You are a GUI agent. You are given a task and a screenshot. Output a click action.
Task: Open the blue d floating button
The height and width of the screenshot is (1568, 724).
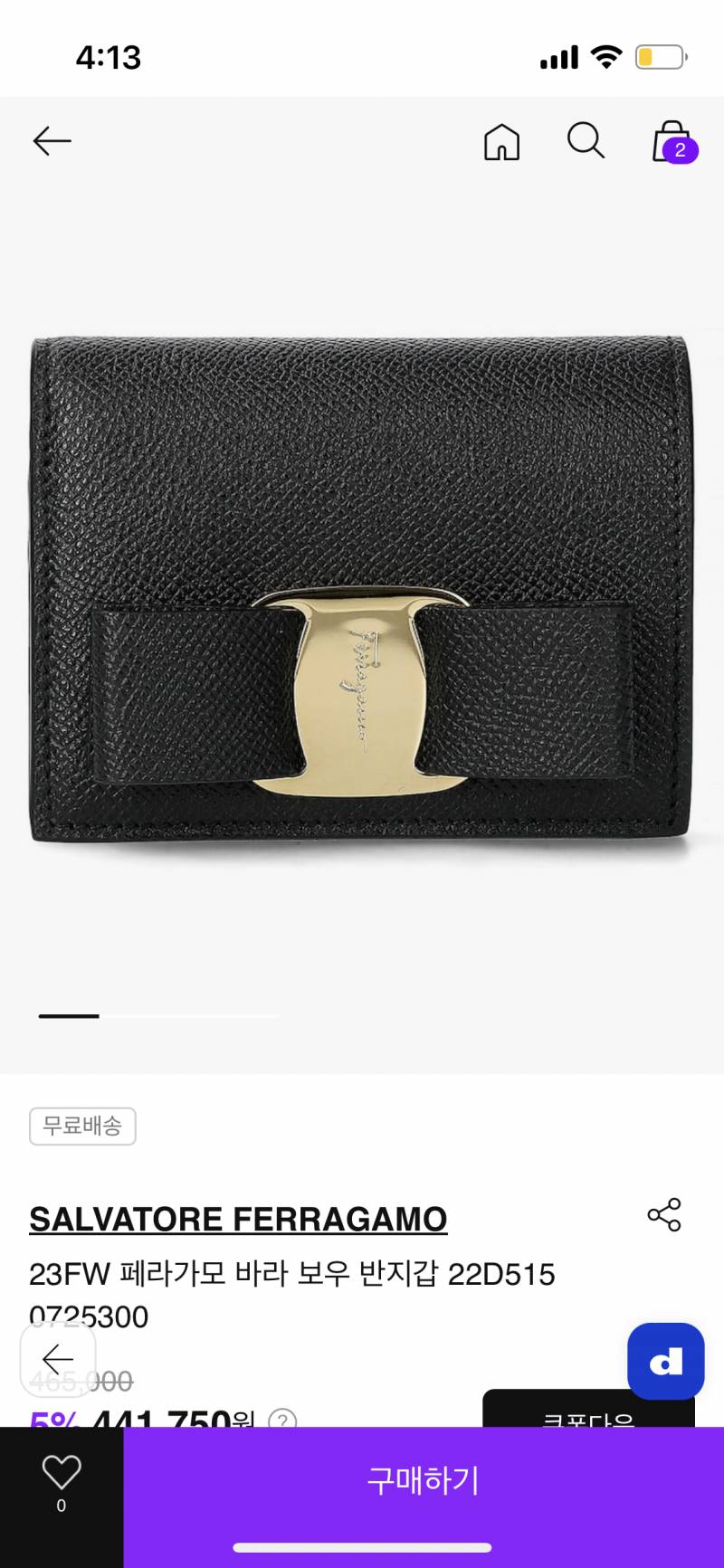pyautogui.click(x=665, y=1361)
